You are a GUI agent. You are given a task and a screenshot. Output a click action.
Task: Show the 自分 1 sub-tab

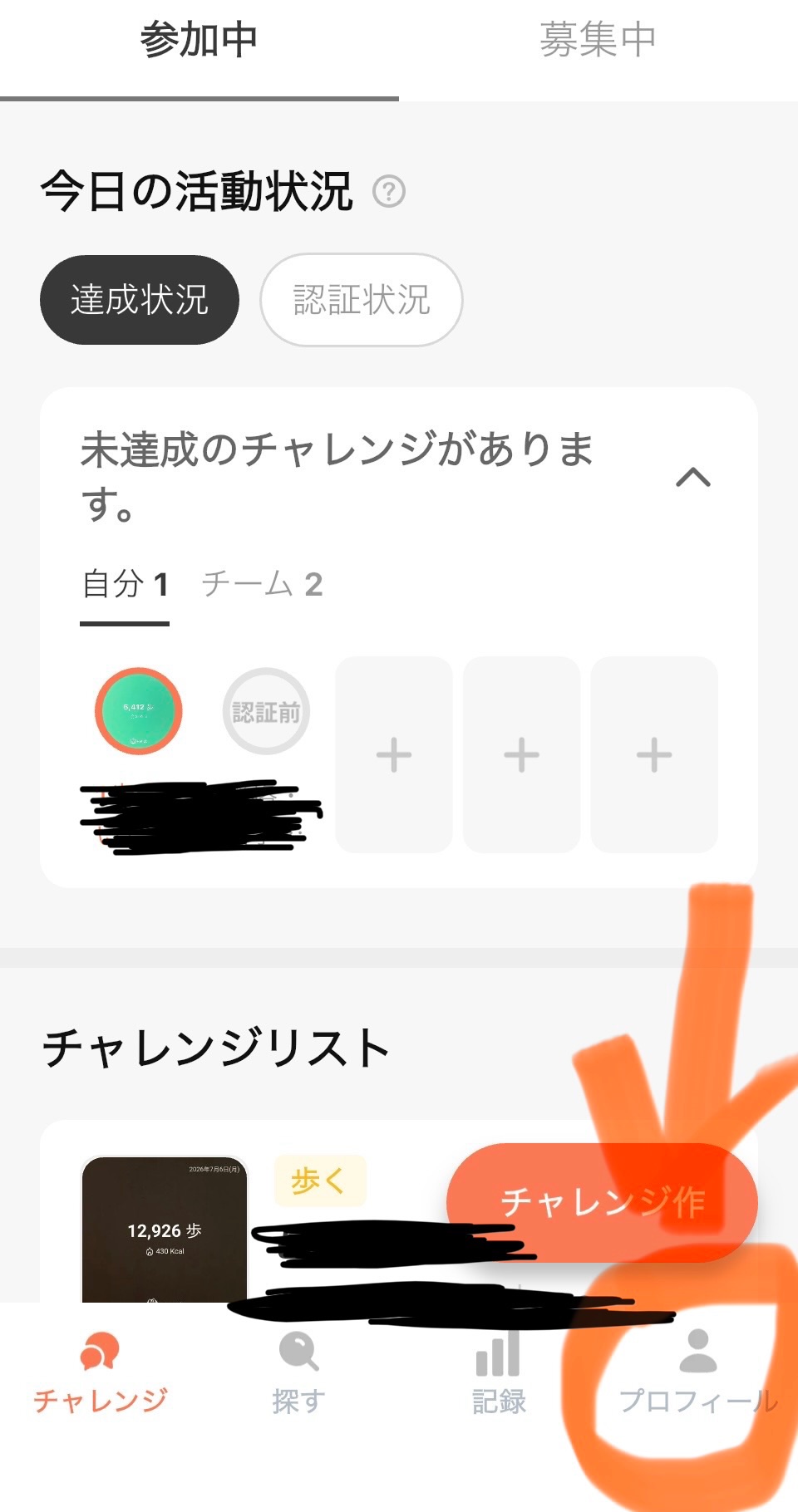(125, 585)
